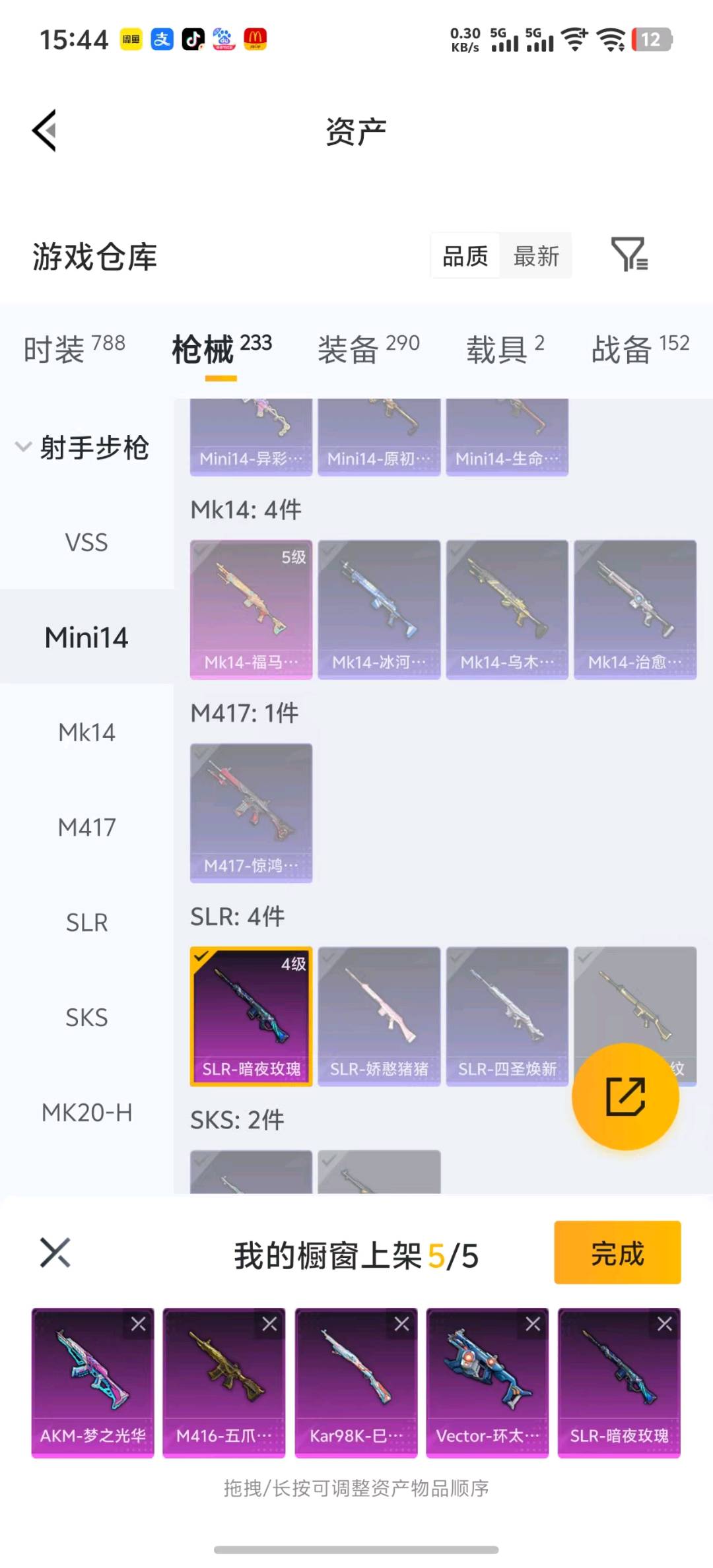Jump to VSS in the side list
The width and height of the screenshot is (713, 1568).
[86, 542]
